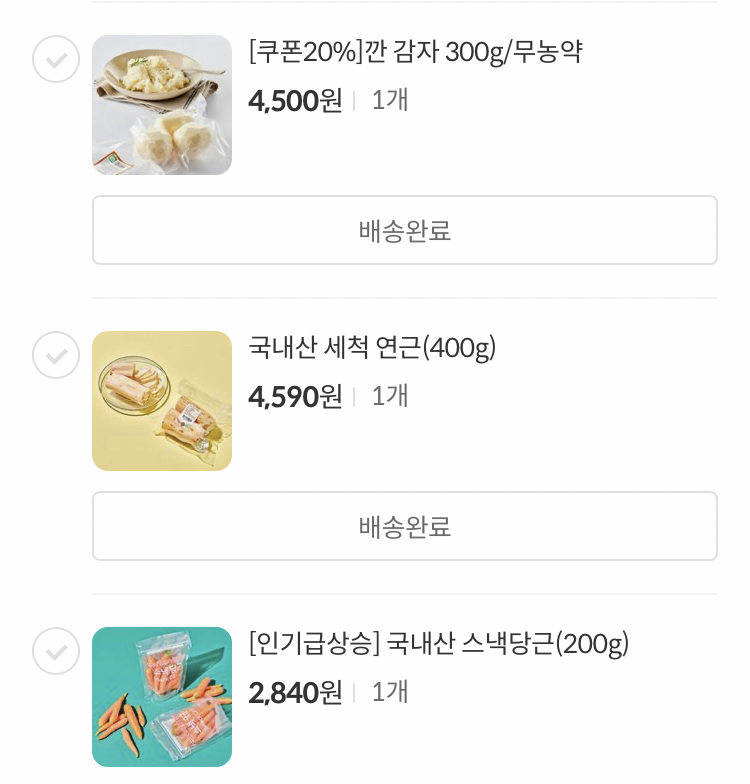Tap 배송완료 button under 깐 감자
Screen dimensions: 750x784
405,230
